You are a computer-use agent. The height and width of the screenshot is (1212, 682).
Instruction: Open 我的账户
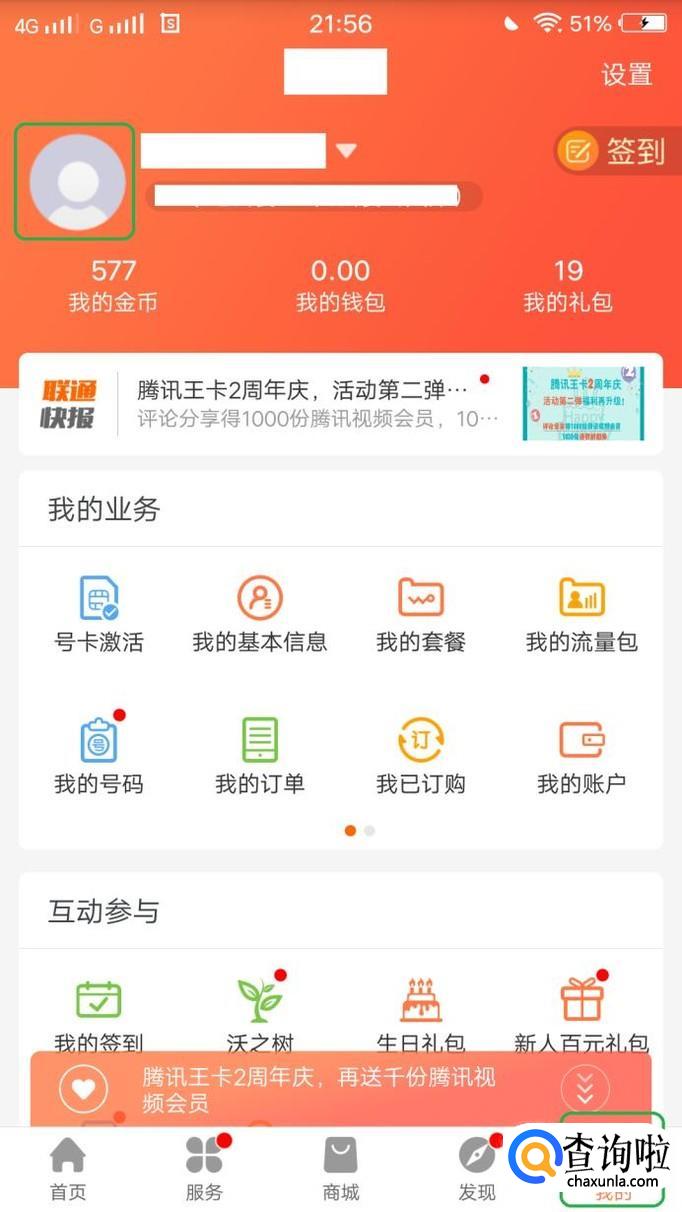[582, 757]
